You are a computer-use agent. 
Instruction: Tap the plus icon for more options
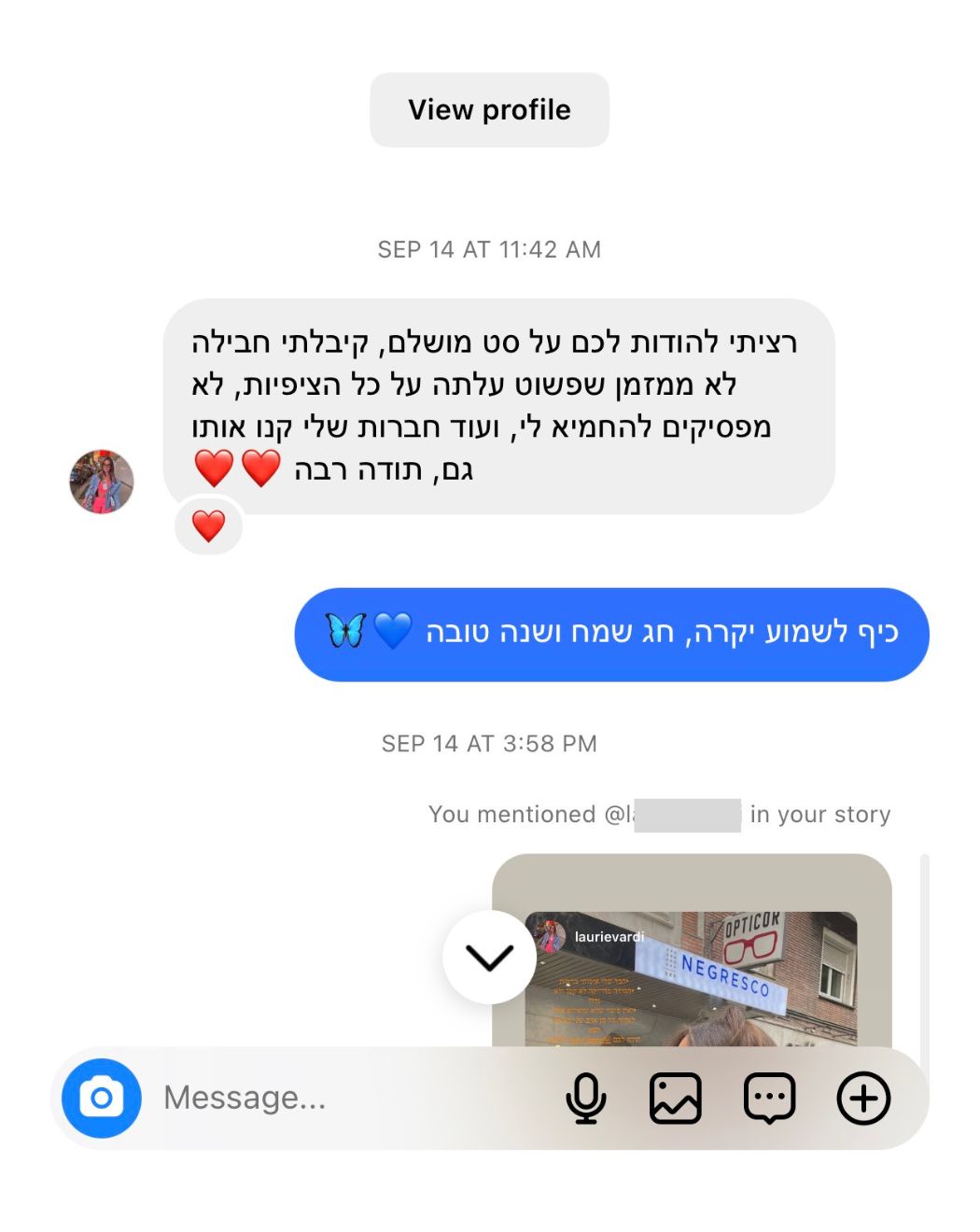coord(863,1098)
